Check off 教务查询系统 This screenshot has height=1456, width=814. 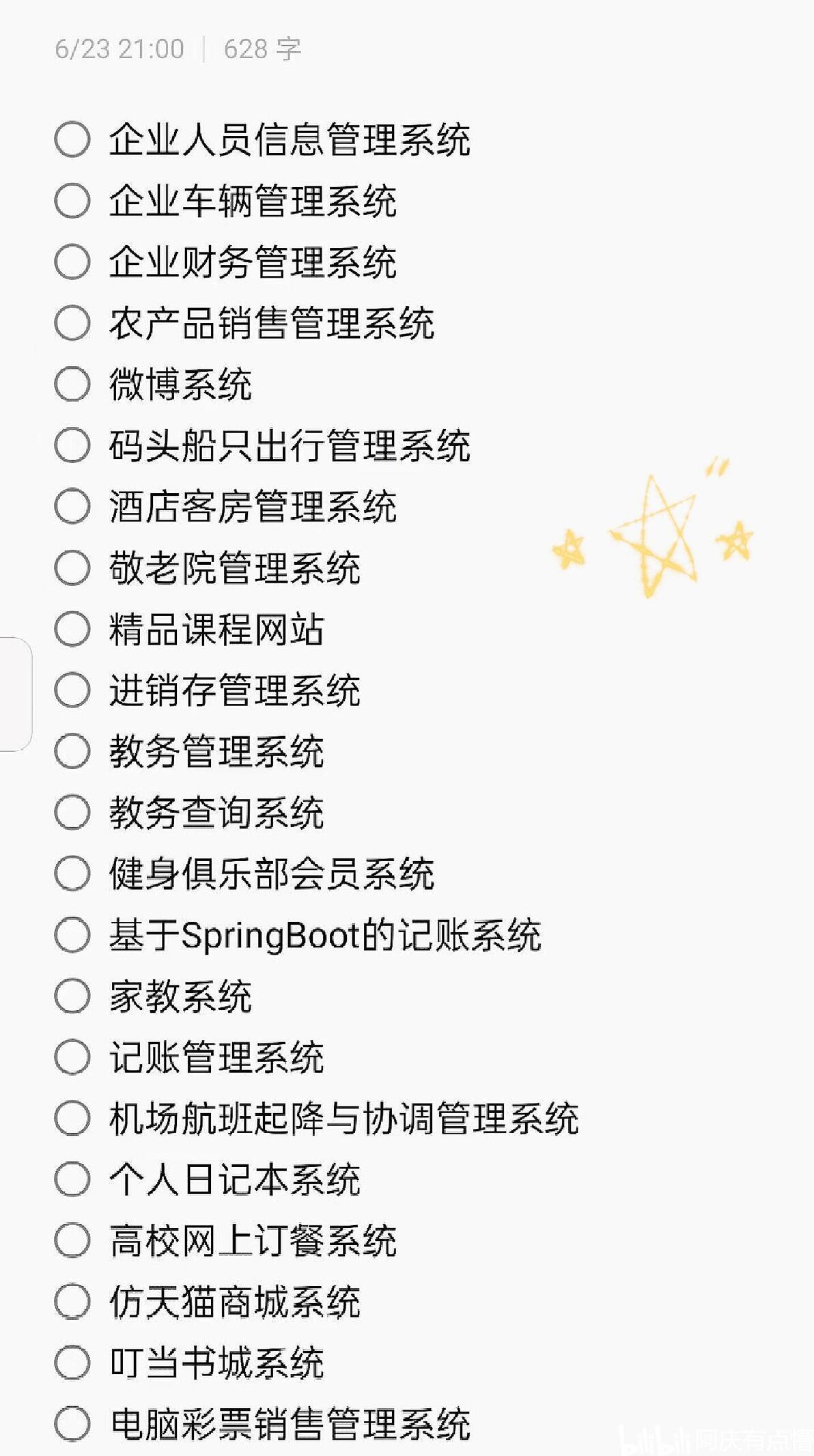pyautogui.click(x=72, y=812)
